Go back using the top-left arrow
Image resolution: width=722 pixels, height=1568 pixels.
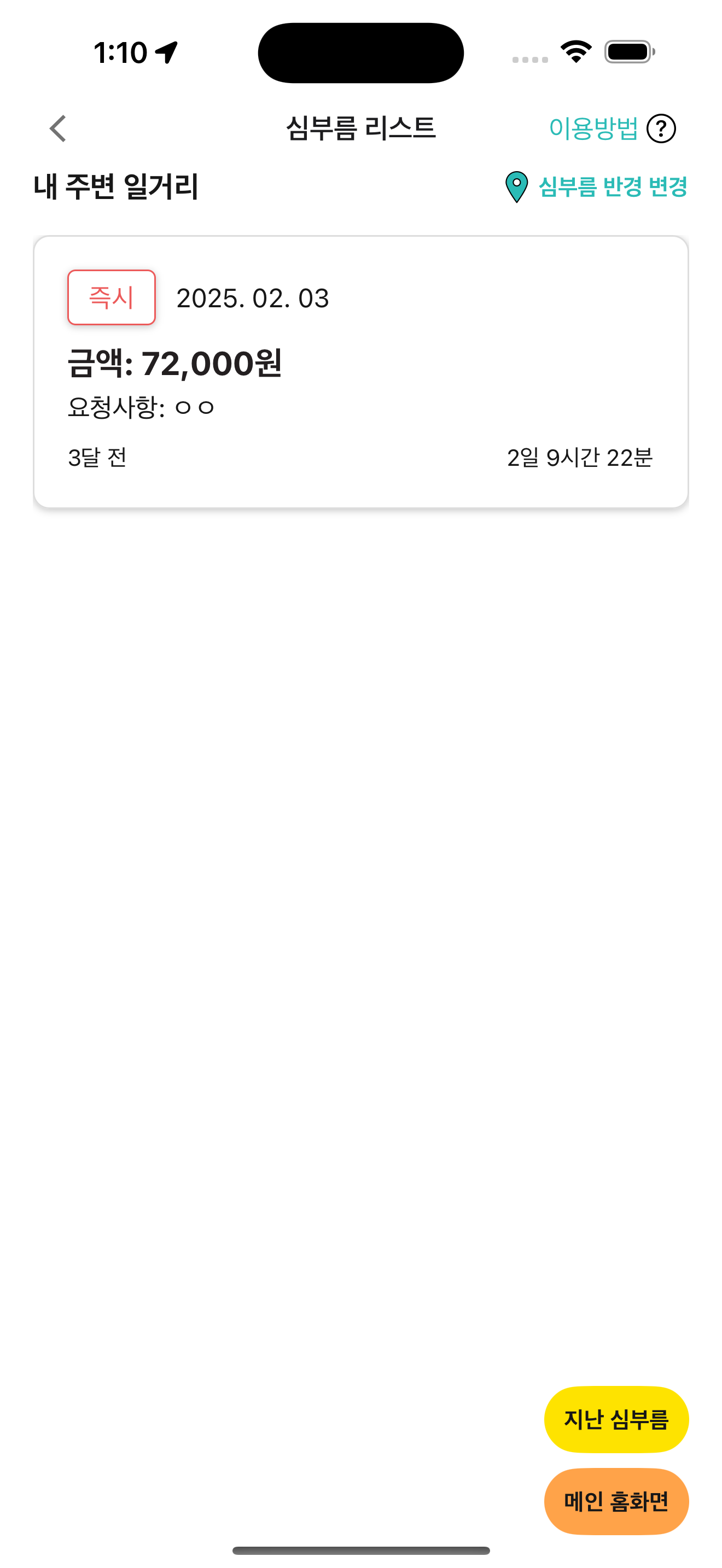(58, 128)
